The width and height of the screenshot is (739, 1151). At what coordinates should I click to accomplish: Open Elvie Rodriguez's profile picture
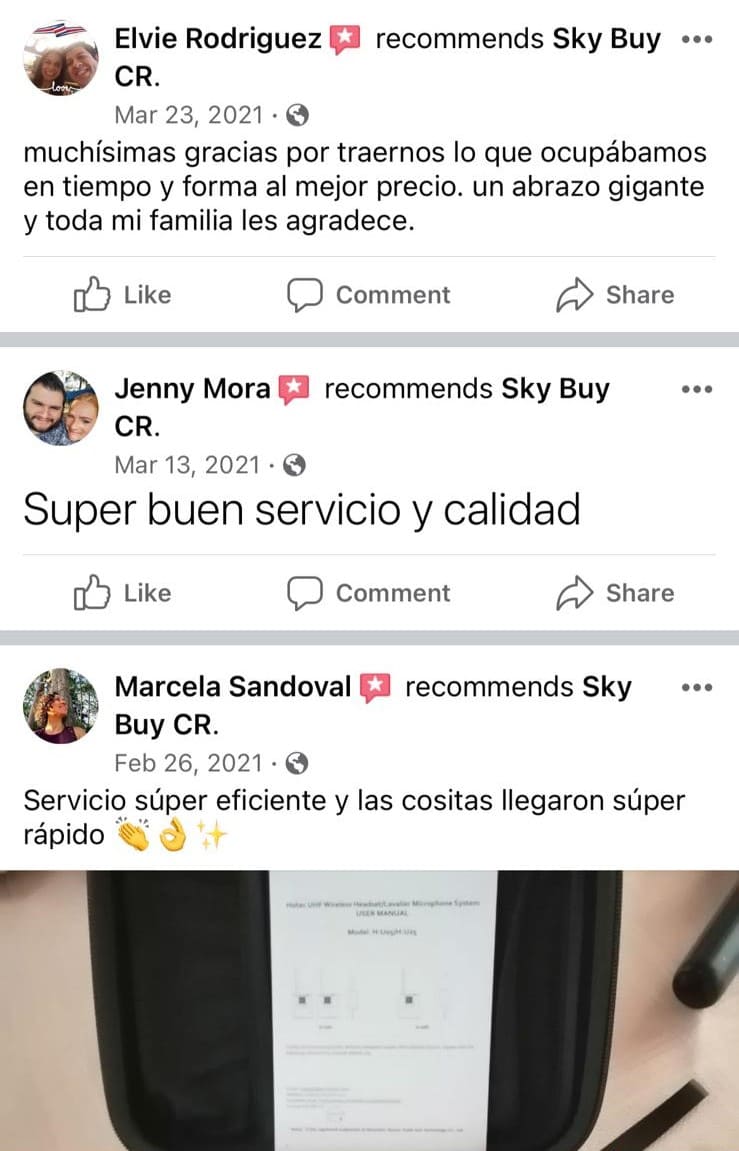point(61,59)
